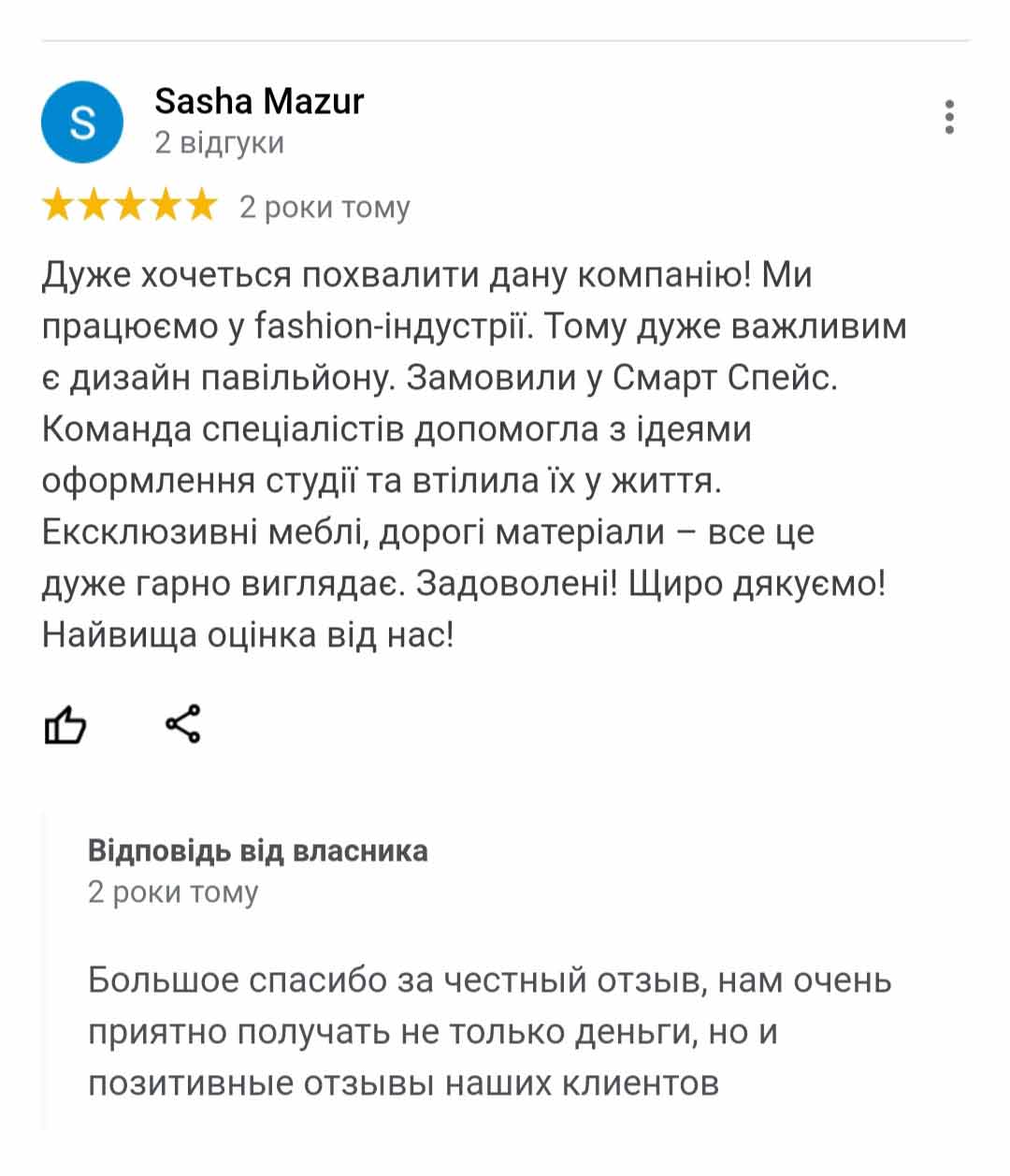This screenshot has width=1010, height=1176.
Task: Like Sasha Mazur's review with thumbs up
Action: click(65, 725)
